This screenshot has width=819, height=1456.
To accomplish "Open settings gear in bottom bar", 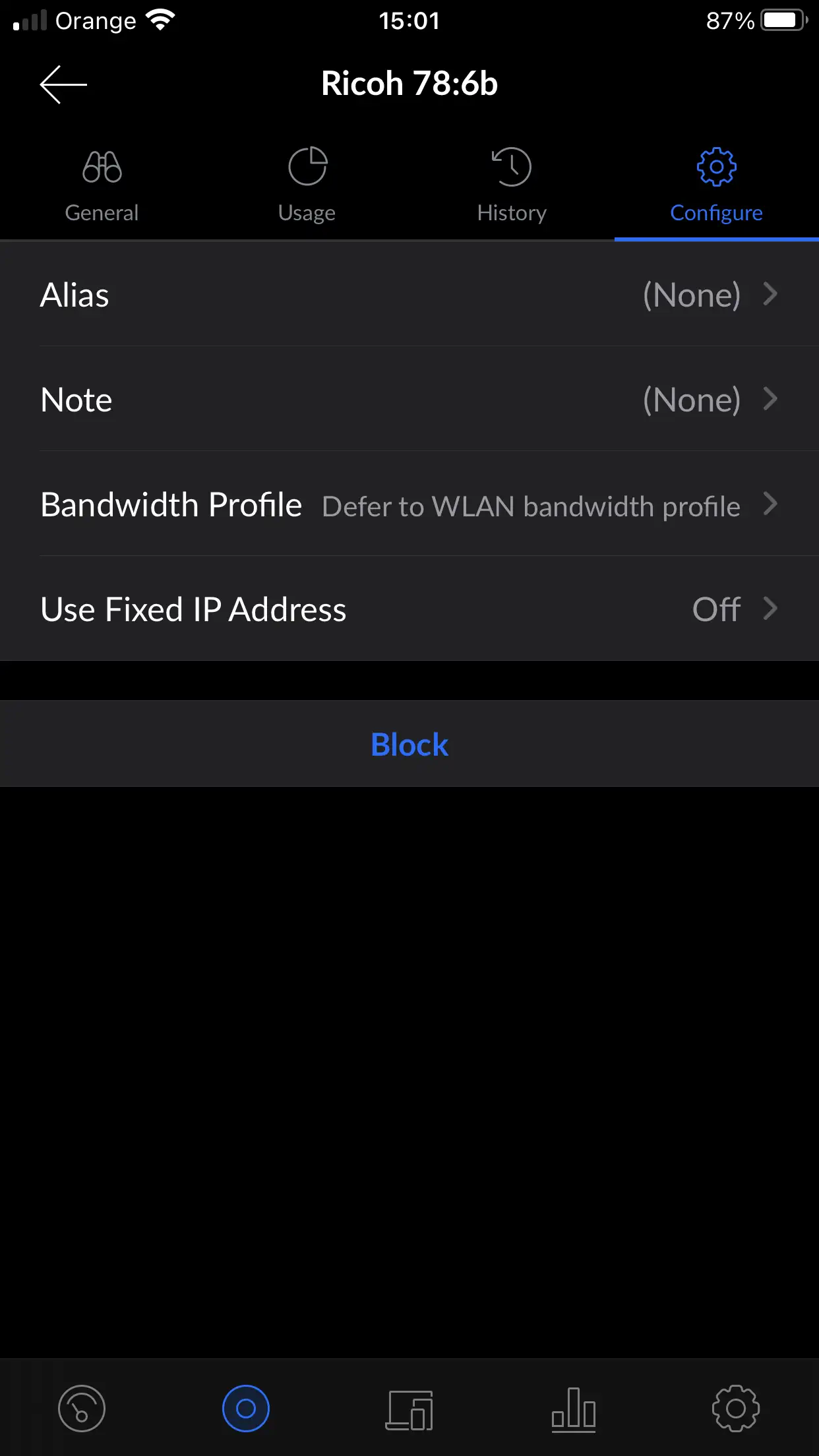I will point(736,1409).
